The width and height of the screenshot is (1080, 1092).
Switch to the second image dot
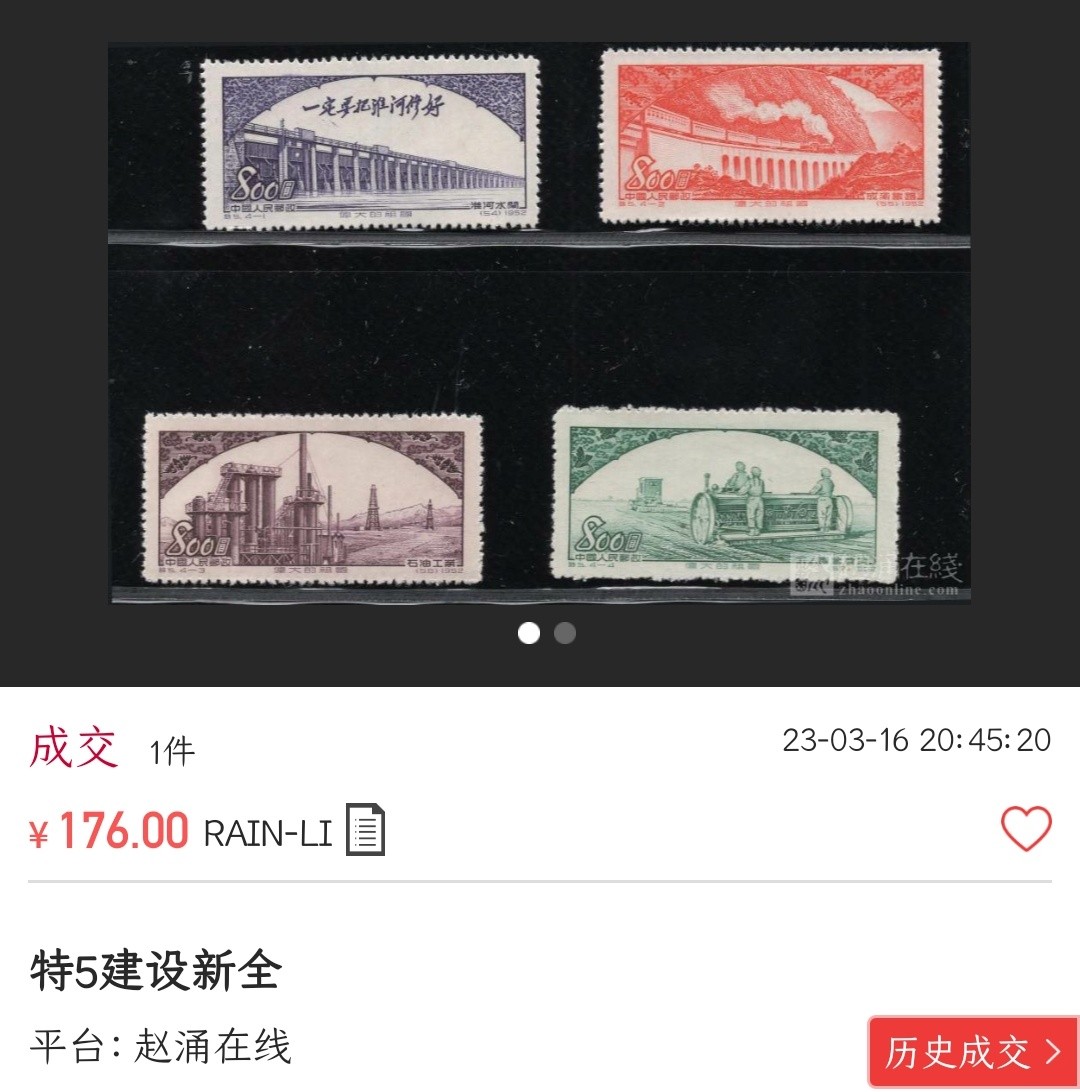click(565, 633)
